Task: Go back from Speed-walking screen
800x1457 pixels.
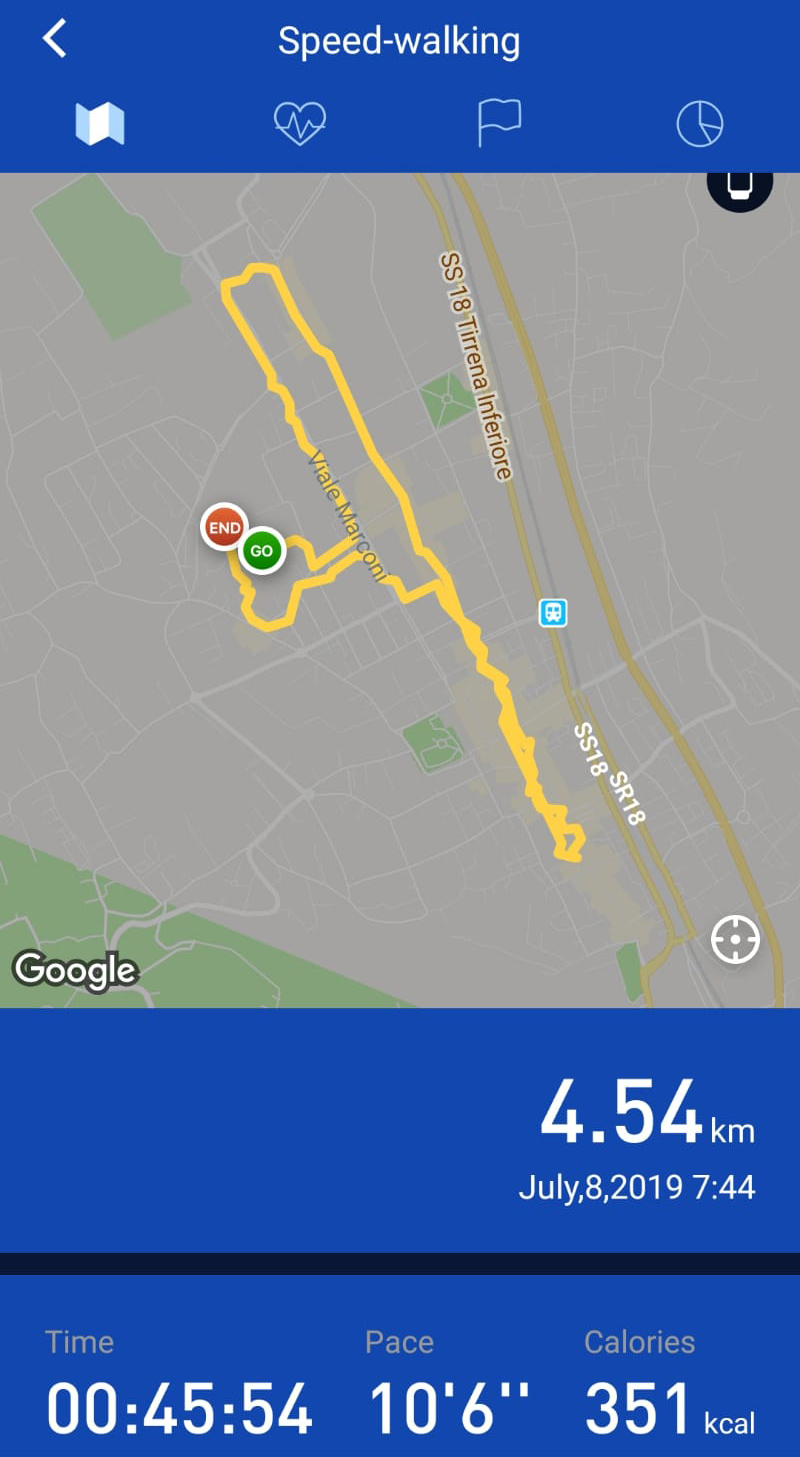Action: click(55, 40)
